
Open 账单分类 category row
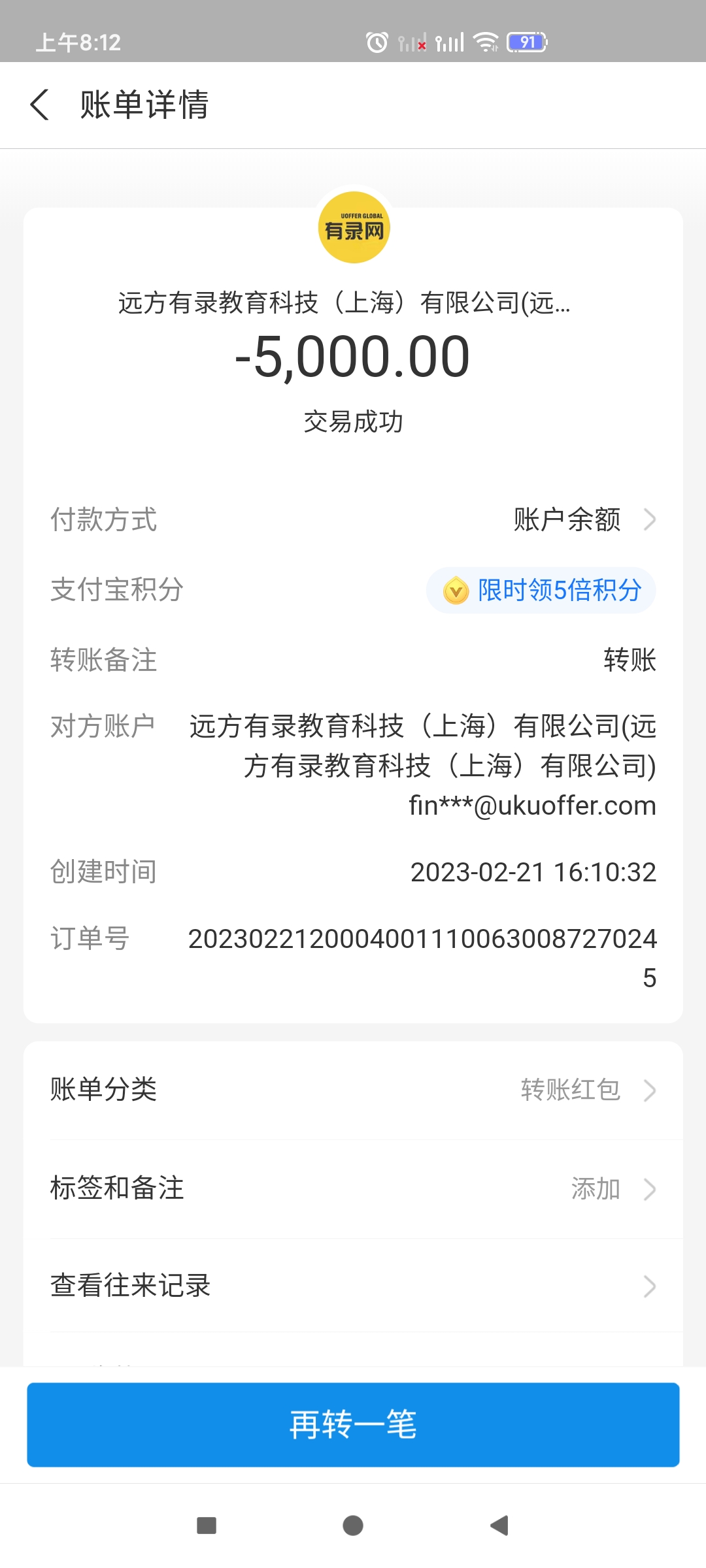coord(353,1090)
